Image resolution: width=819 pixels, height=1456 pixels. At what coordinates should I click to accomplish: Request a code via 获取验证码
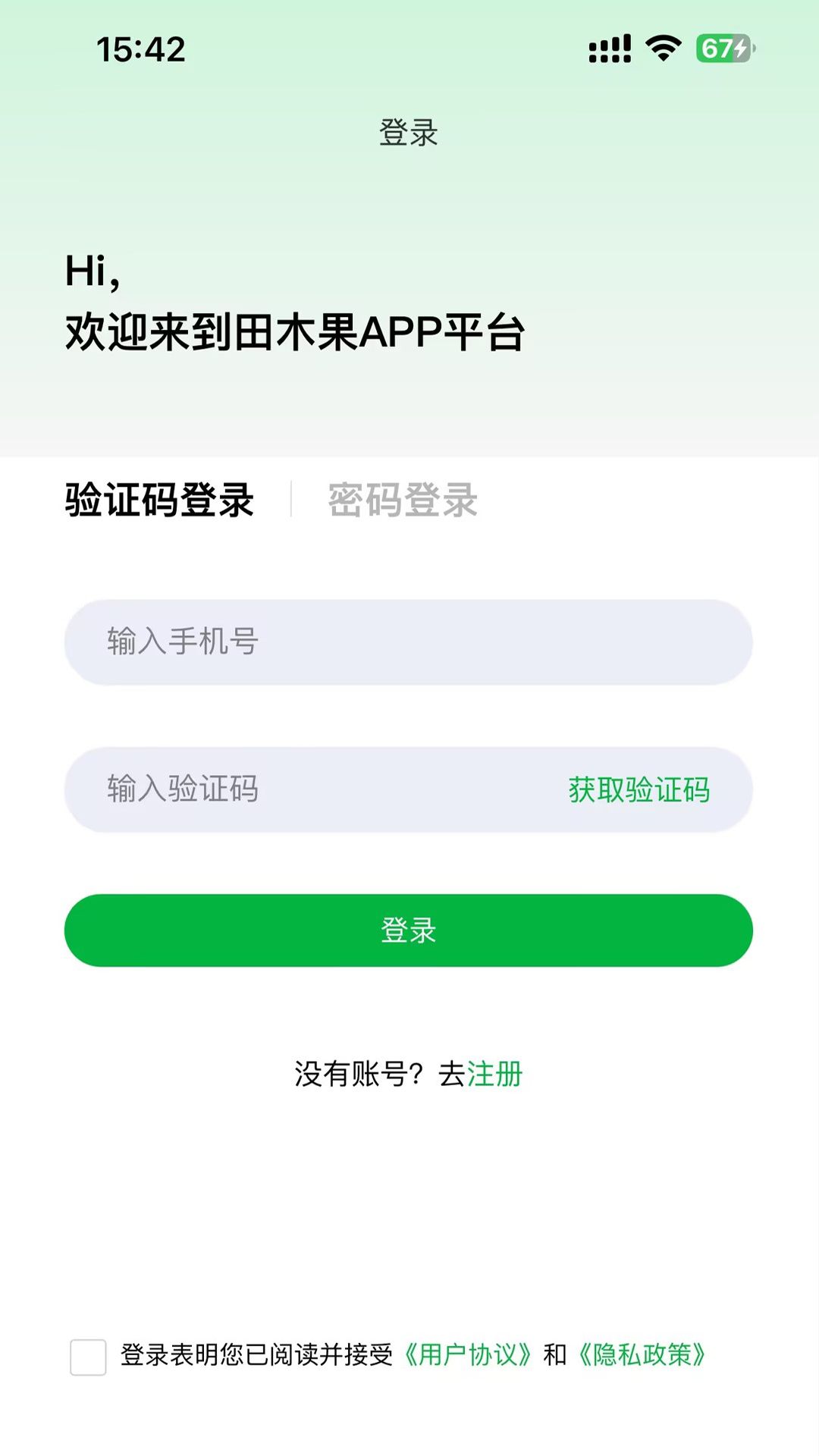pos(639,789)
